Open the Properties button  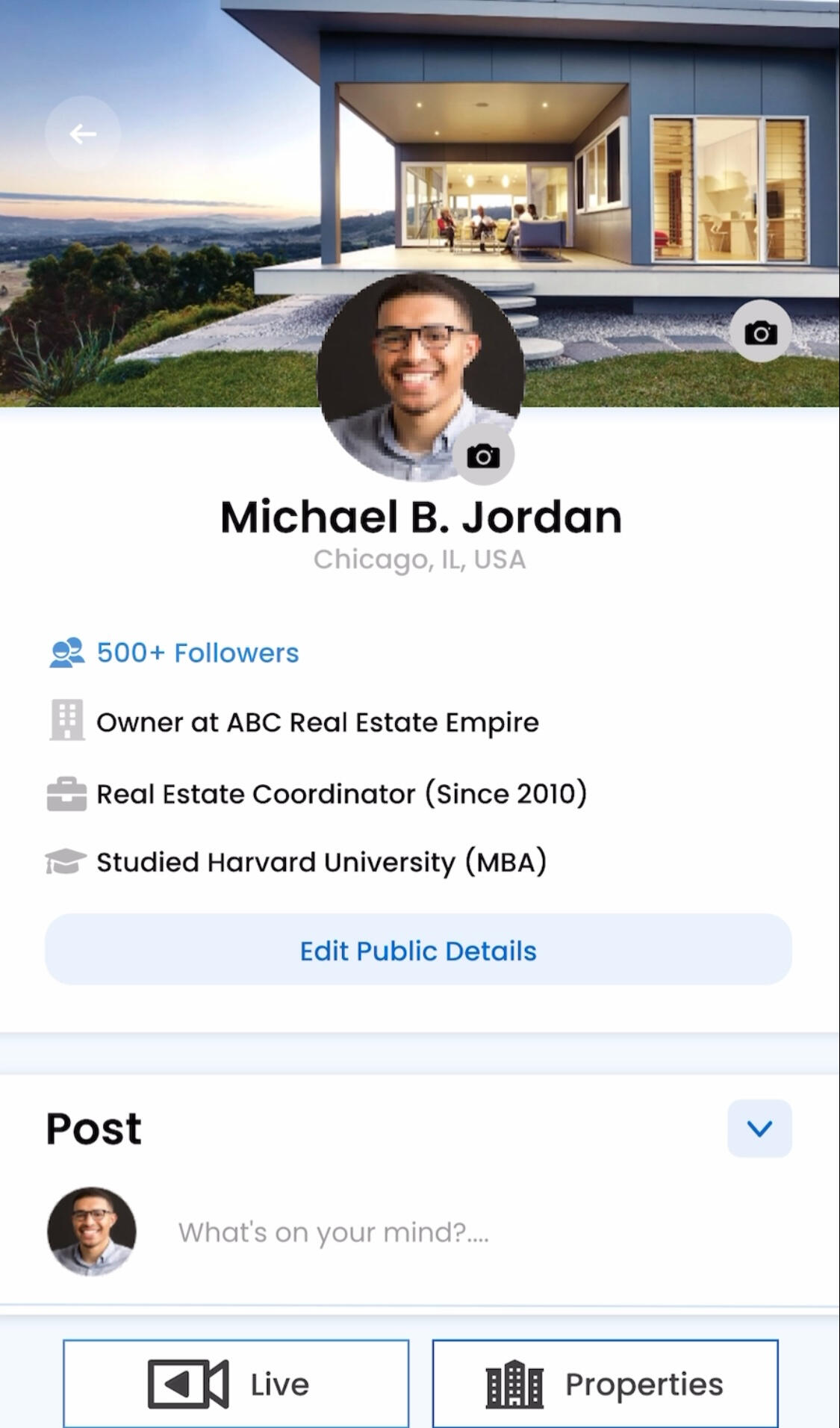605,1384
